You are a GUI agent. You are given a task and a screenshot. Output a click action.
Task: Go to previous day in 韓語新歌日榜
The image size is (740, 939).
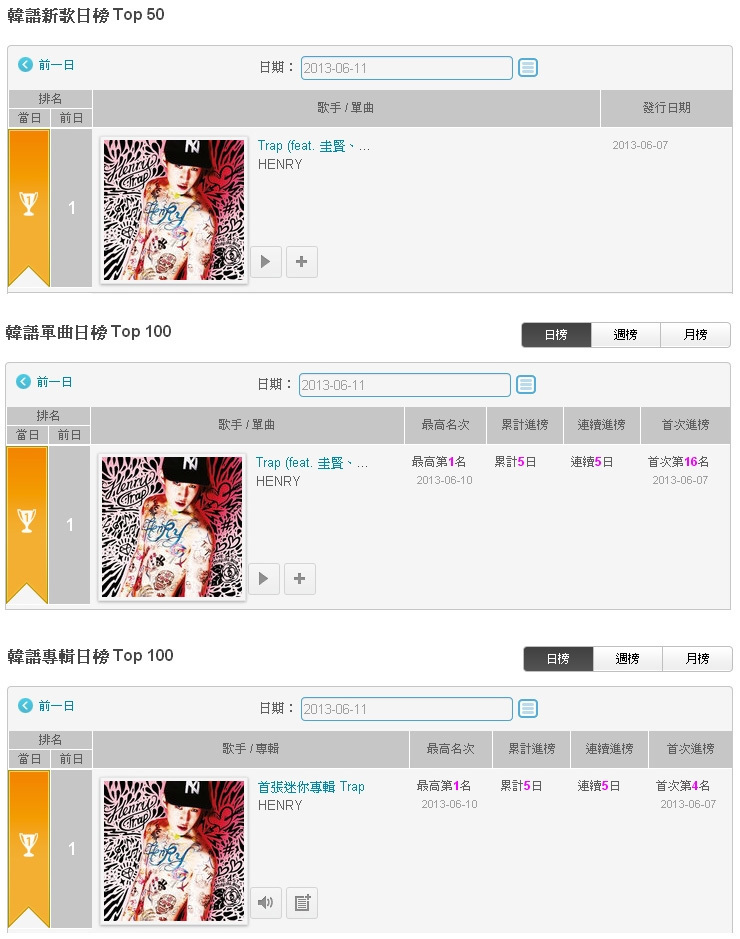click(47, 65)
